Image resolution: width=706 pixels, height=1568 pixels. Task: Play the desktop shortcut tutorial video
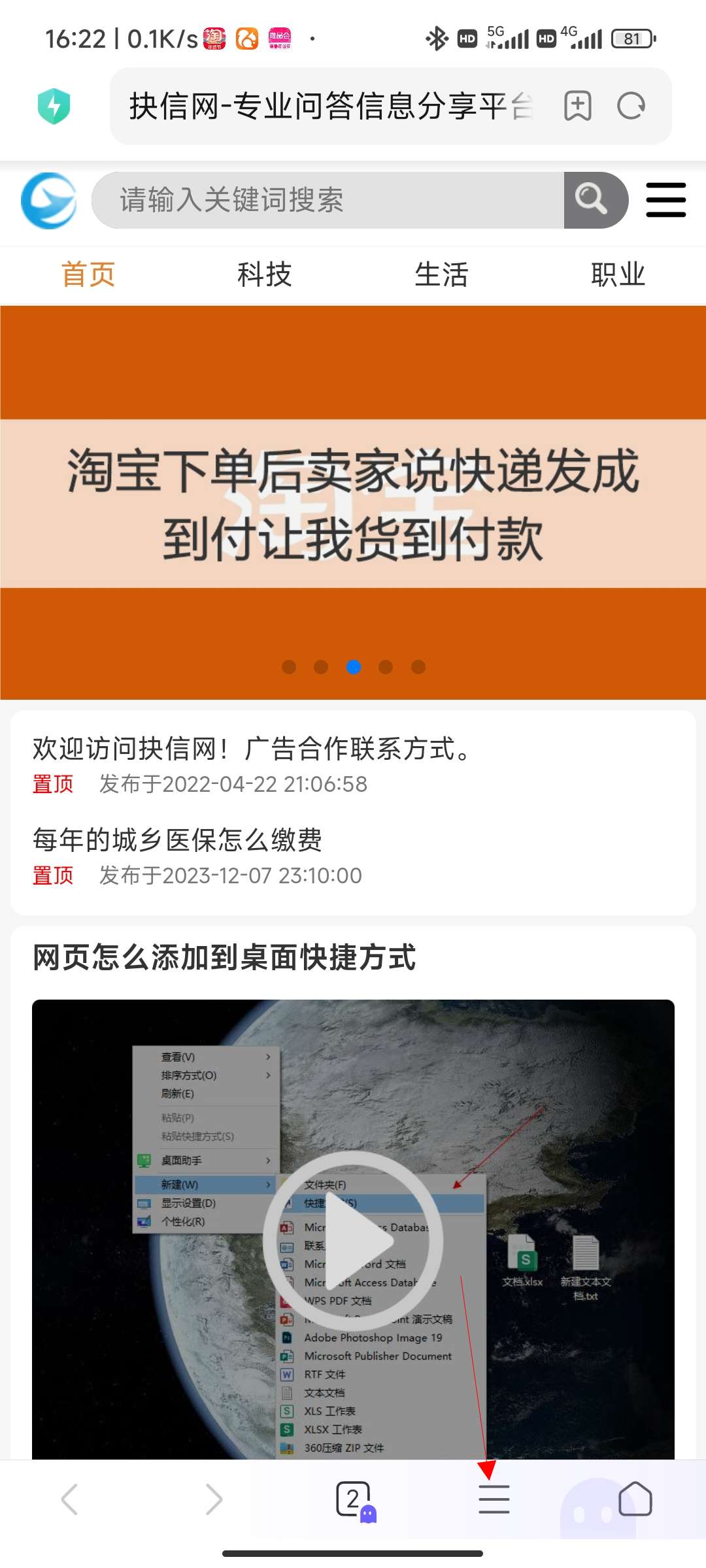pyautogui.click(x=353, y=1240)
